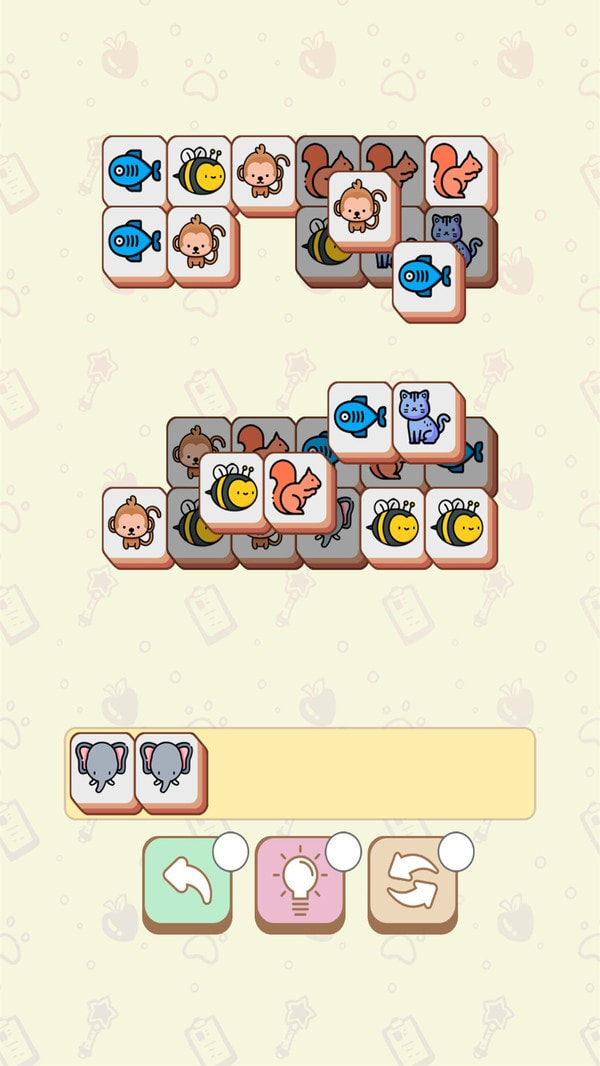This screenshot has width=600, height=1066.
Task: Pick the squirrel tile beside the raised bee
Action: click(296, 487)
